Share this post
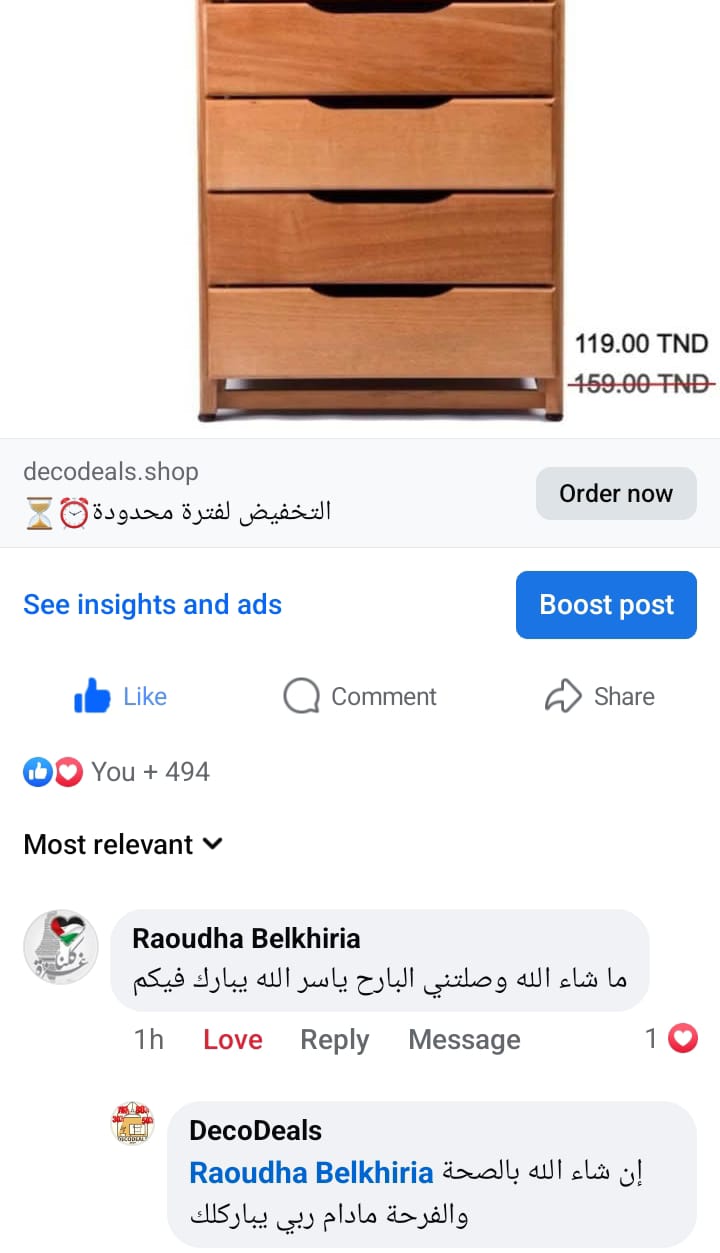 pyautogui.click(x=599, y=697)
